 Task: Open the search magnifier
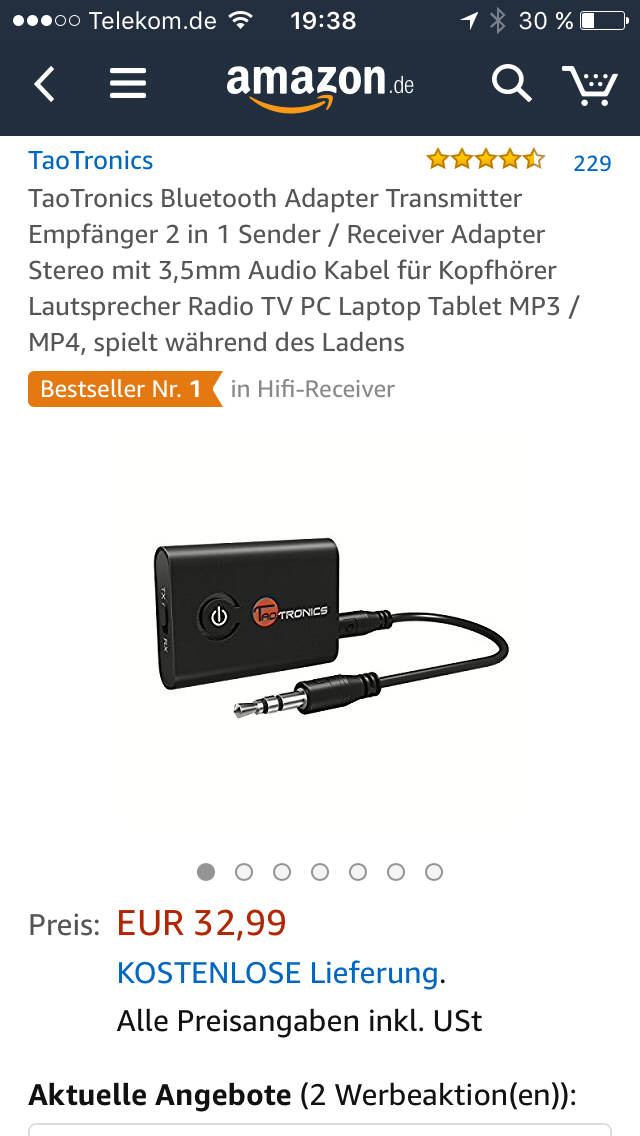coord(511,85)
